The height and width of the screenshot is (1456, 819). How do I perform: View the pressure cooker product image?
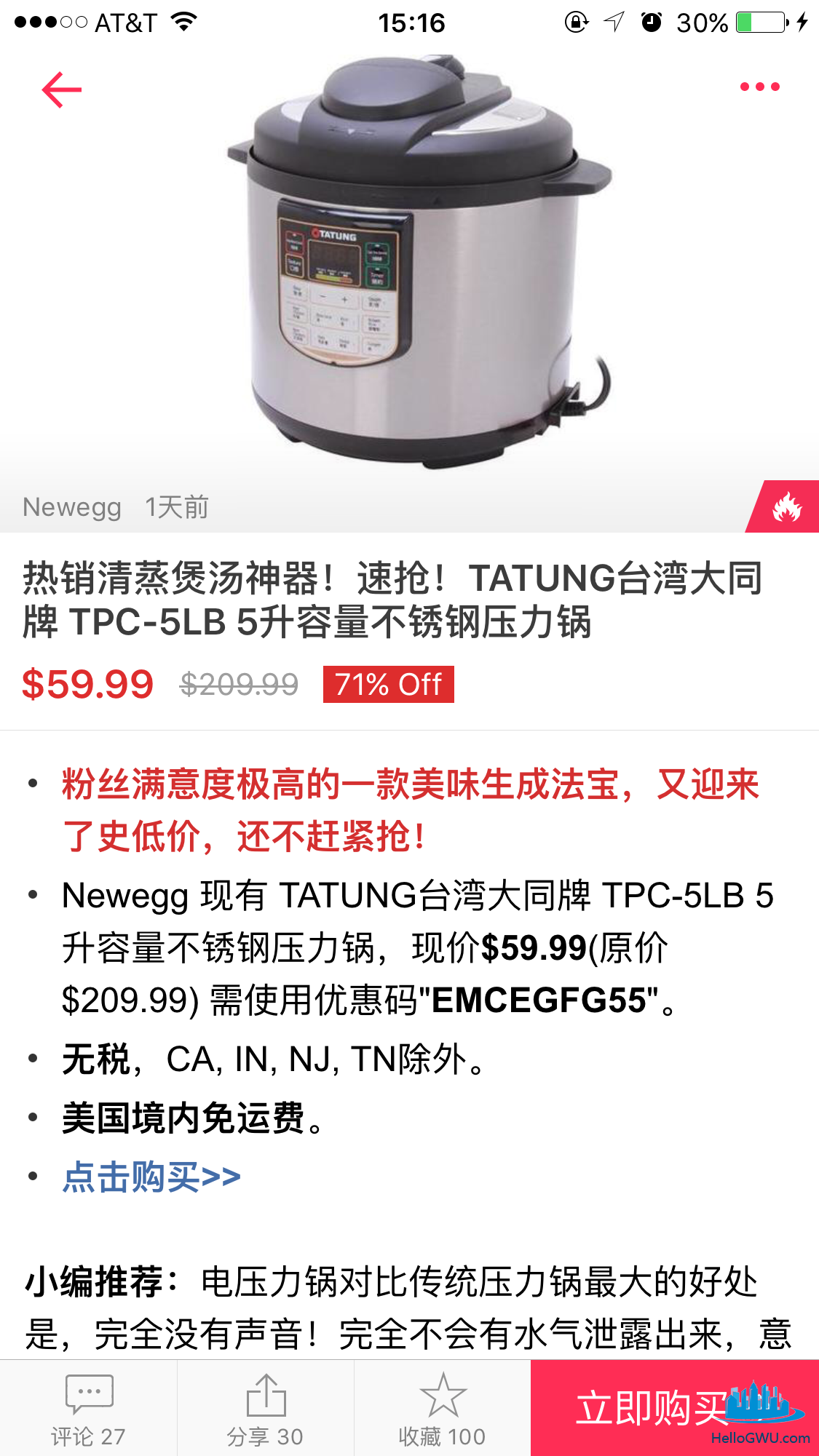(x=419, y=262)
